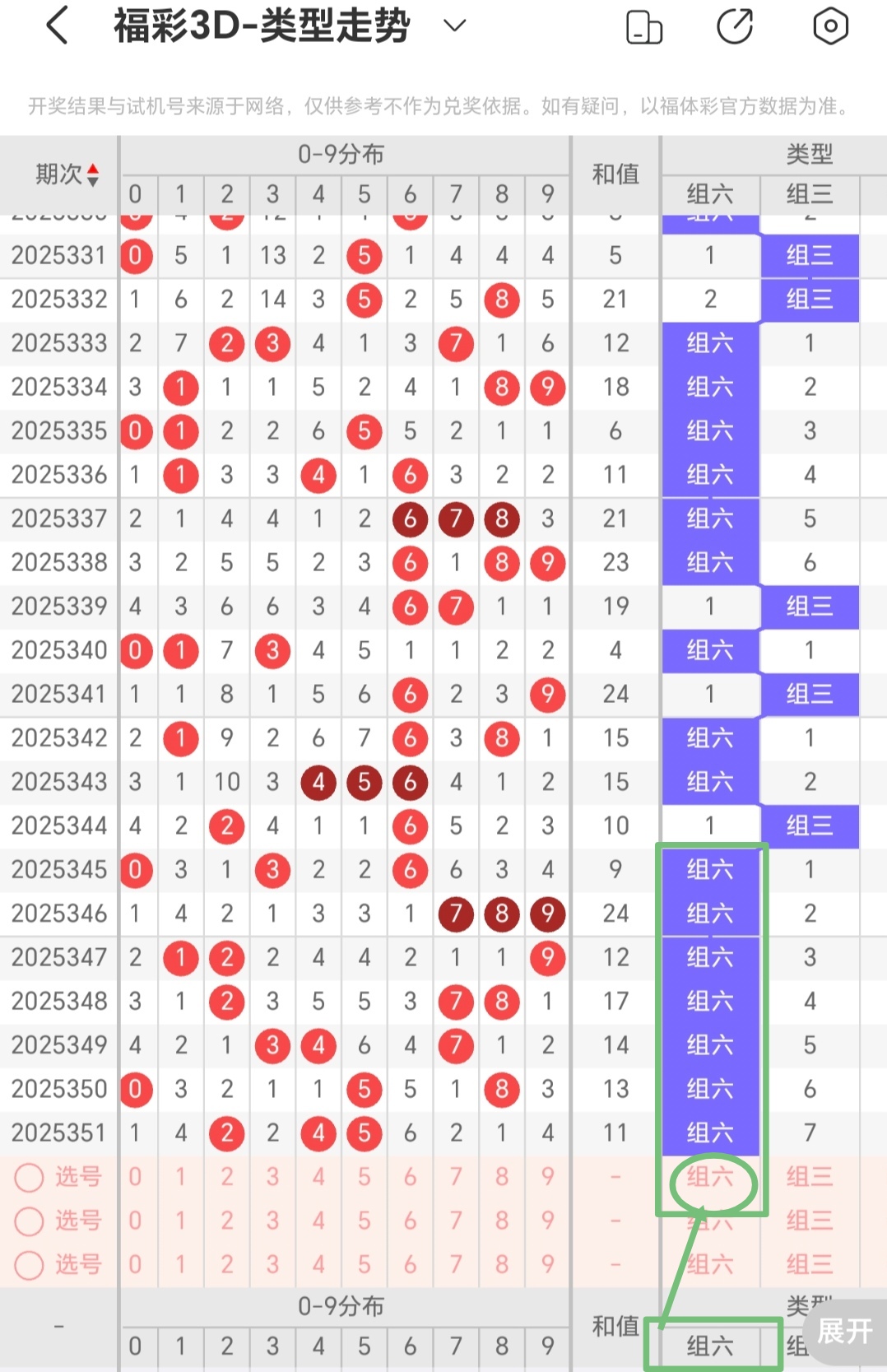This screenshot has width=887, height=1372.
Task: Open settings with the gear icon
Action: pos(830,26)
